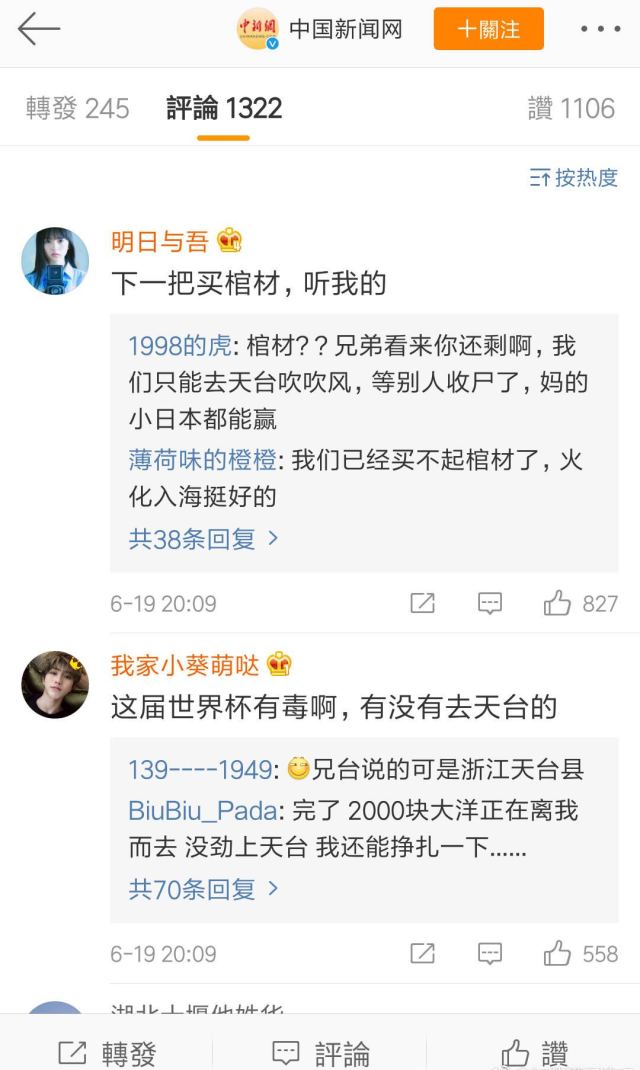
Task: Tap 讚 in the bottom bar
Action: (x=535, y=1052)
